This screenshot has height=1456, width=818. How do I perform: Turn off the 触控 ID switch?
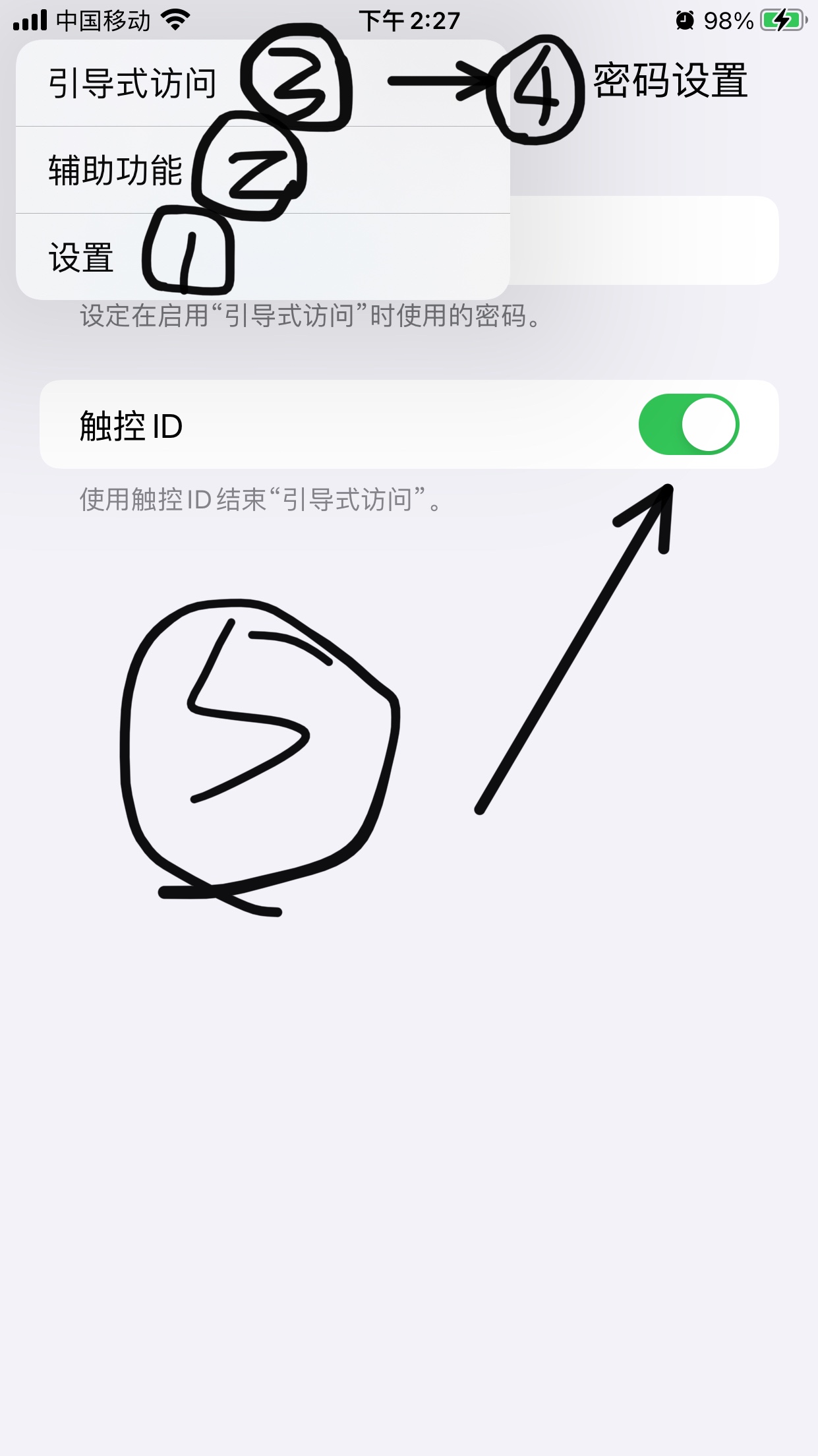tap(688, 425)
